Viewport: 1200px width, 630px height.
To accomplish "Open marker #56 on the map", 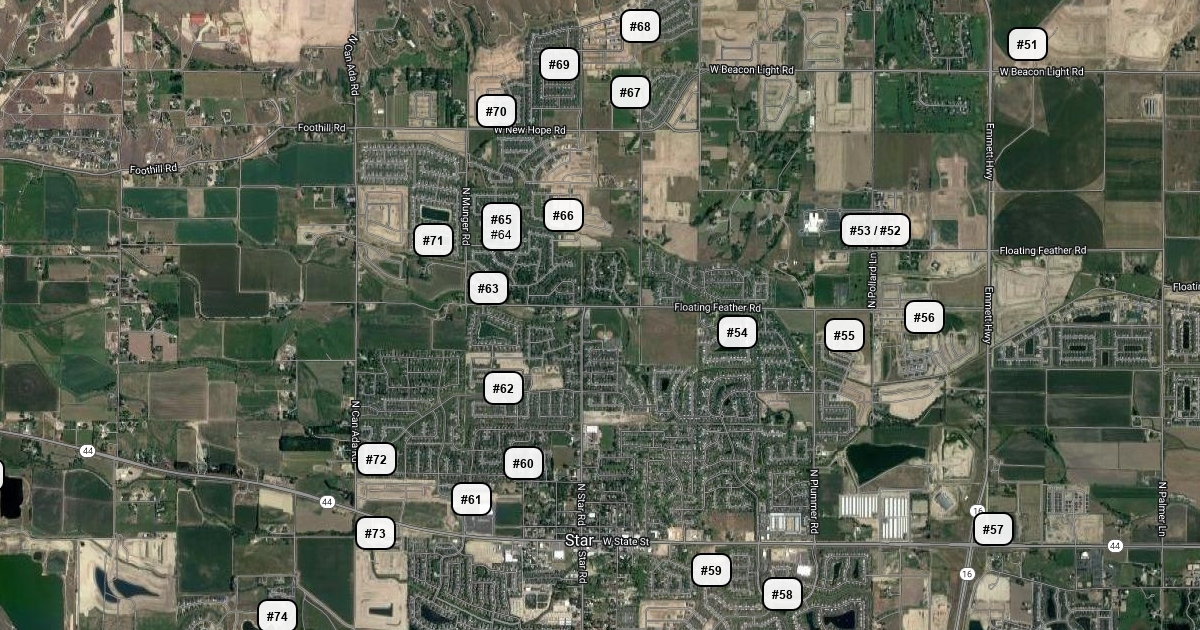I will [x=924, y=317].
